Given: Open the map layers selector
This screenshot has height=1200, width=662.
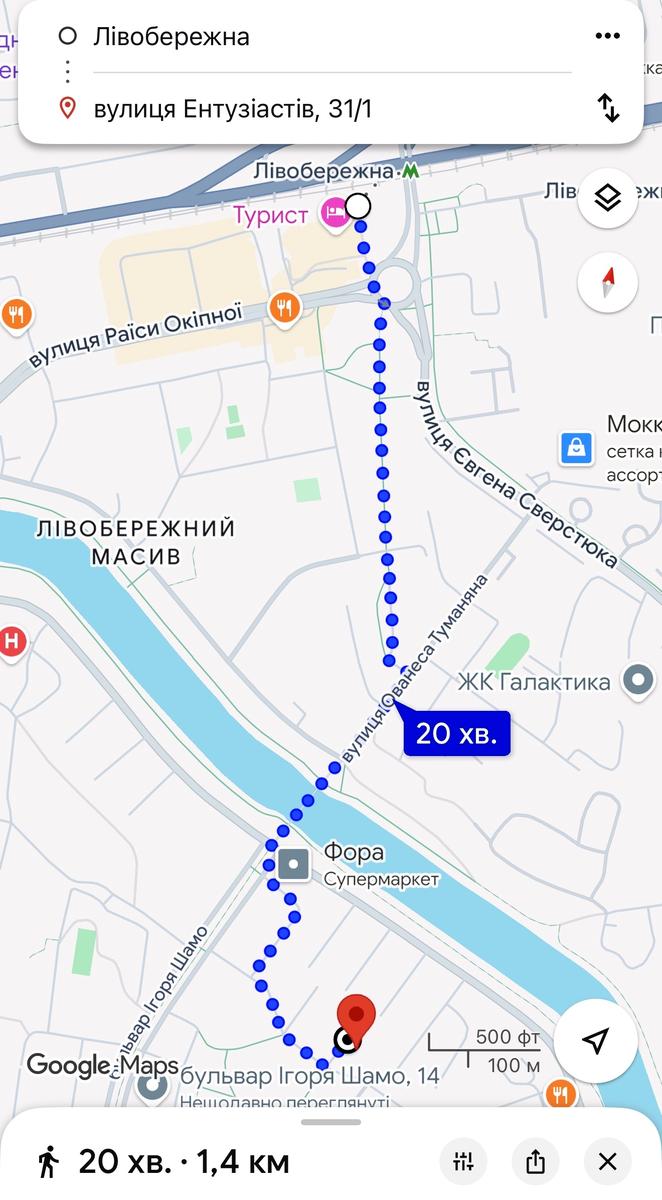Looking at the screenshot, I should (607, 198).
